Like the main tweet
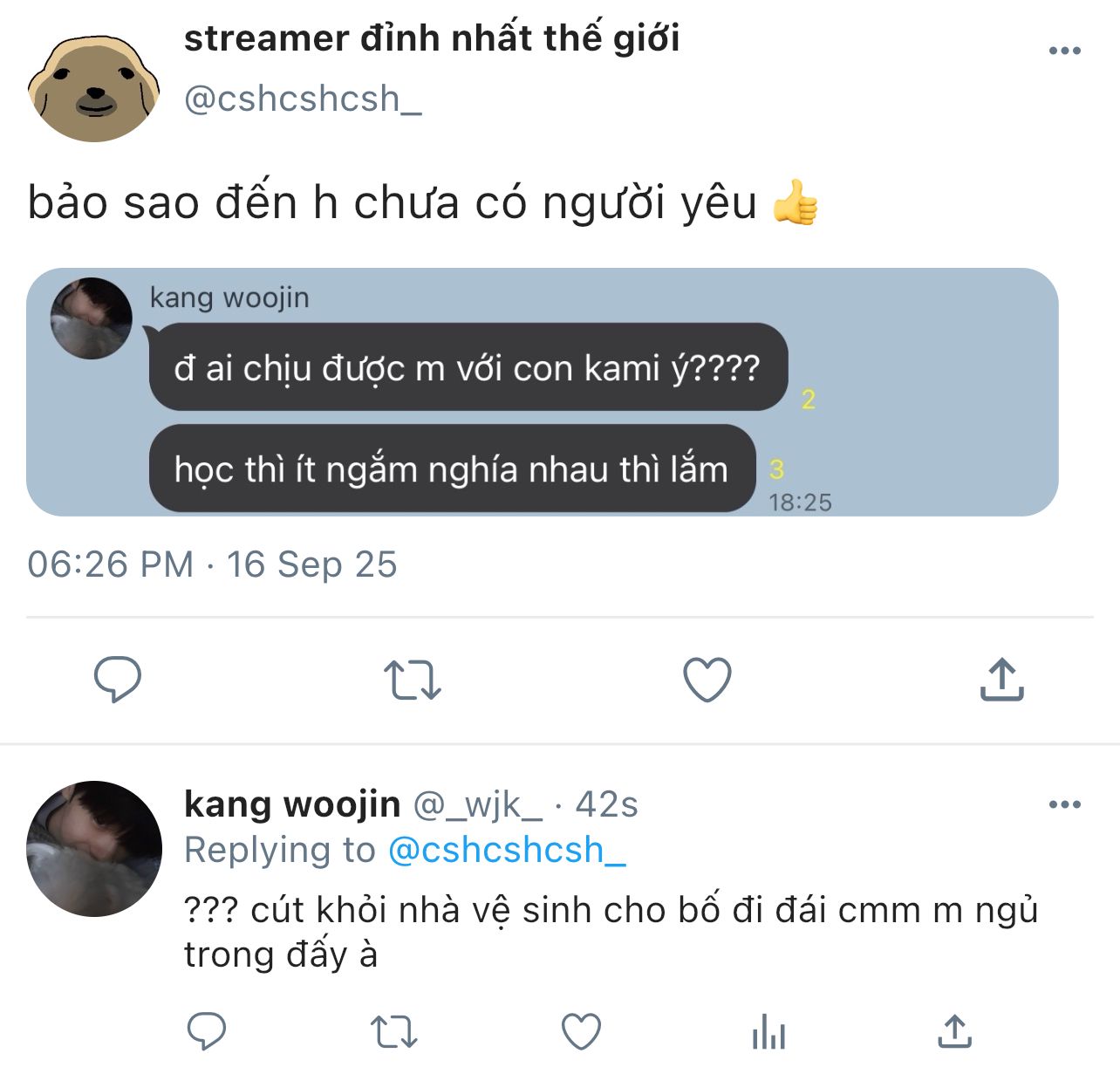This screenshot has height=1074, width=1120. (707, 681)
